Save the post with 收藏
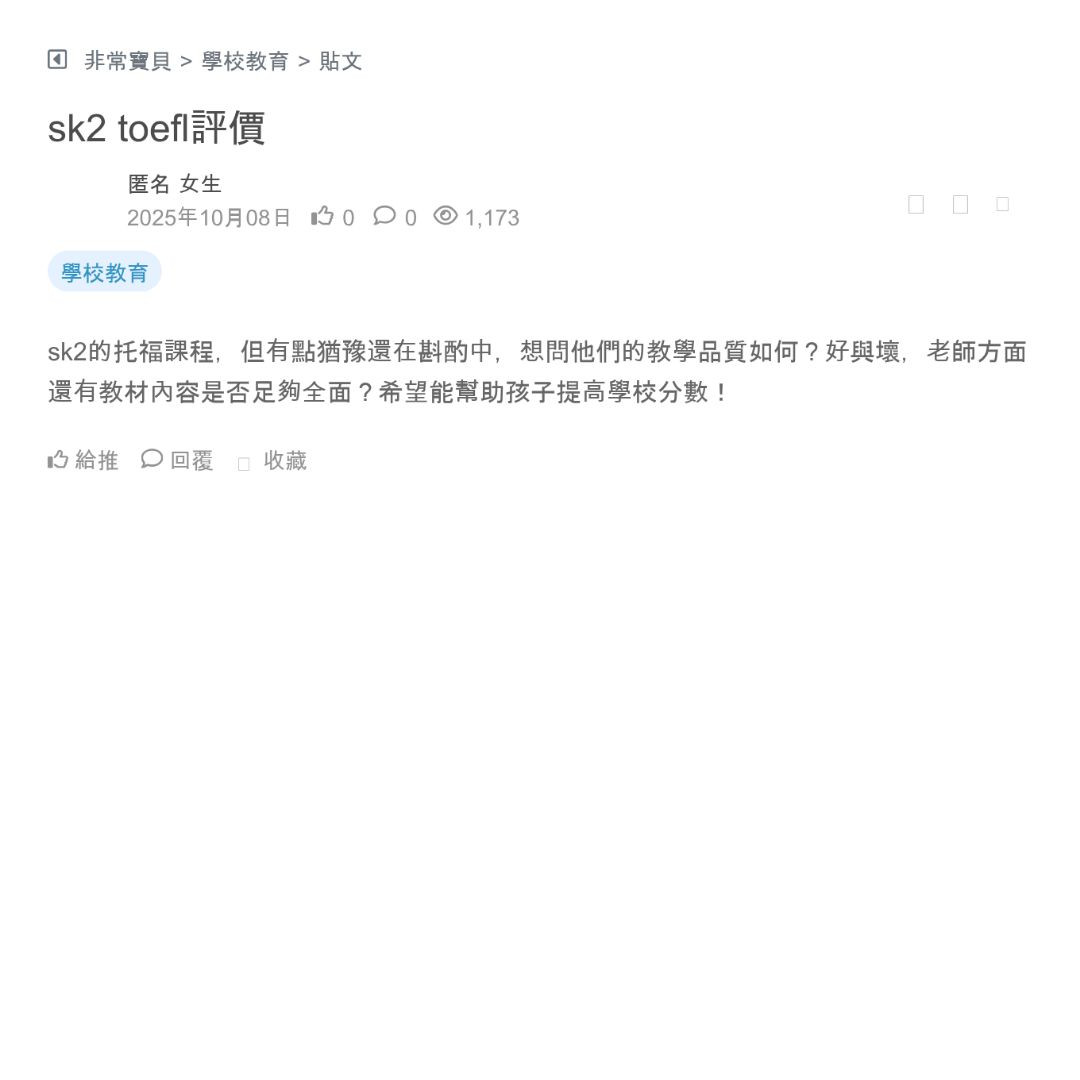The height and width of the screenshot is (1080, 1080). pos(273,461)
